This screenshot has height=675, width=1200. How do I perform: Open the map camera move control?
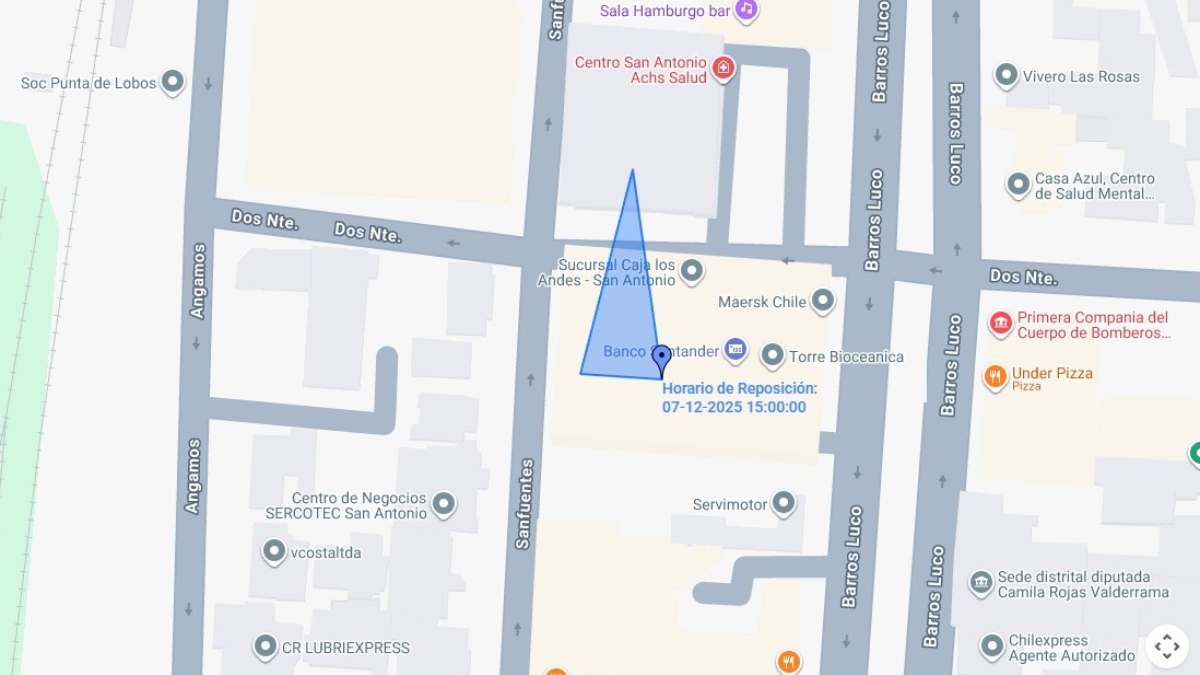pos(1167,646)
